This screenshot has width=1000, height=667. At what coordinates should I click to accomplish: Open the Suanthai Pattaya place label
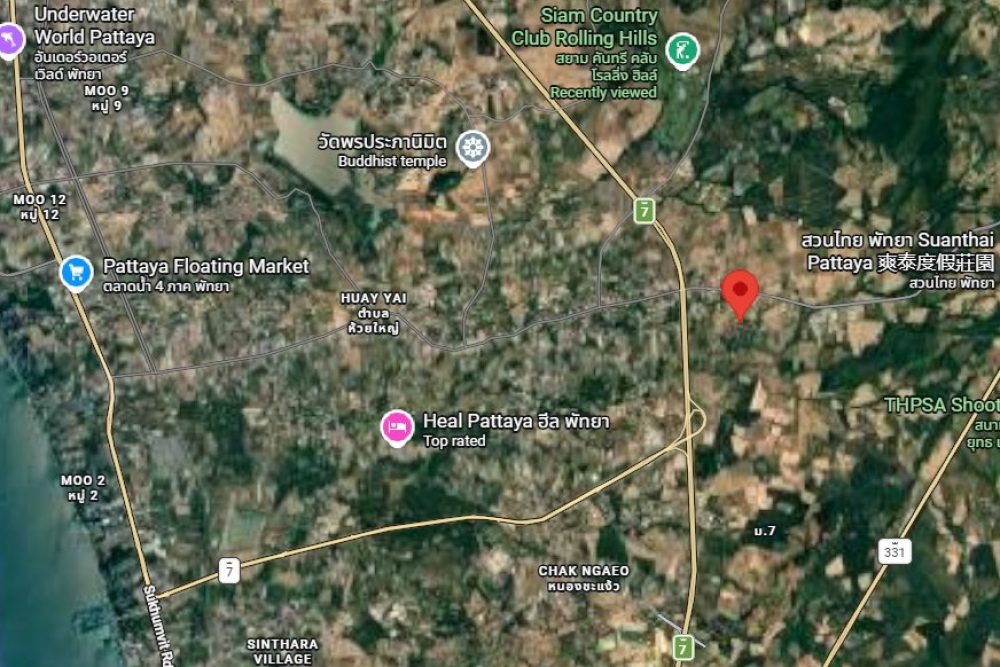point(898,251)
